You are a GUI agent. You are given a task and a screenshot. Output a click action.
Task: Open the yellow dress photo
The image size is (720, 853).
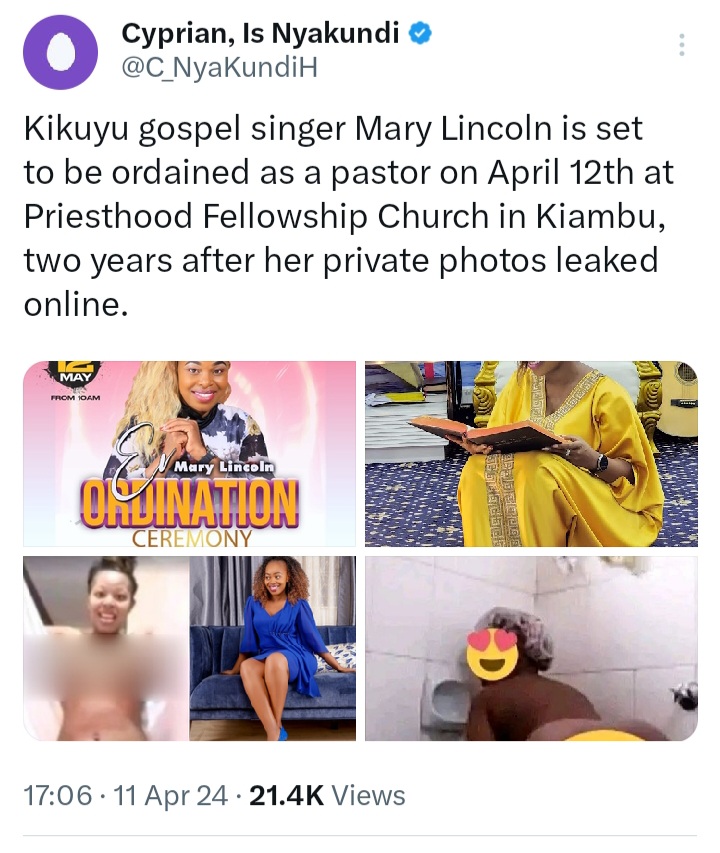coord(531,453)
